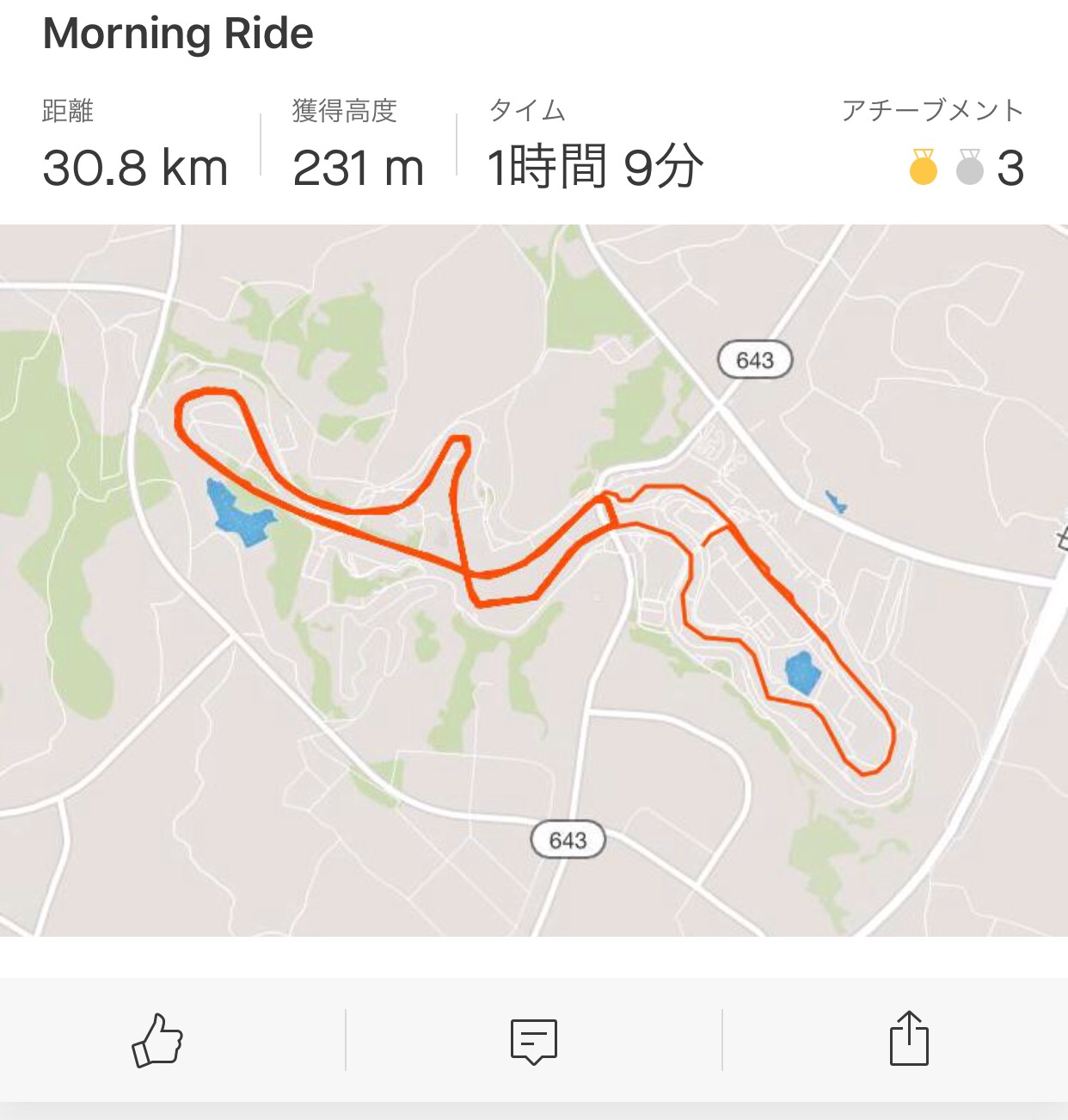Share the Morning Ride activity
The width and height of the screenshot is (1068, 1120).
point(909,1038)
